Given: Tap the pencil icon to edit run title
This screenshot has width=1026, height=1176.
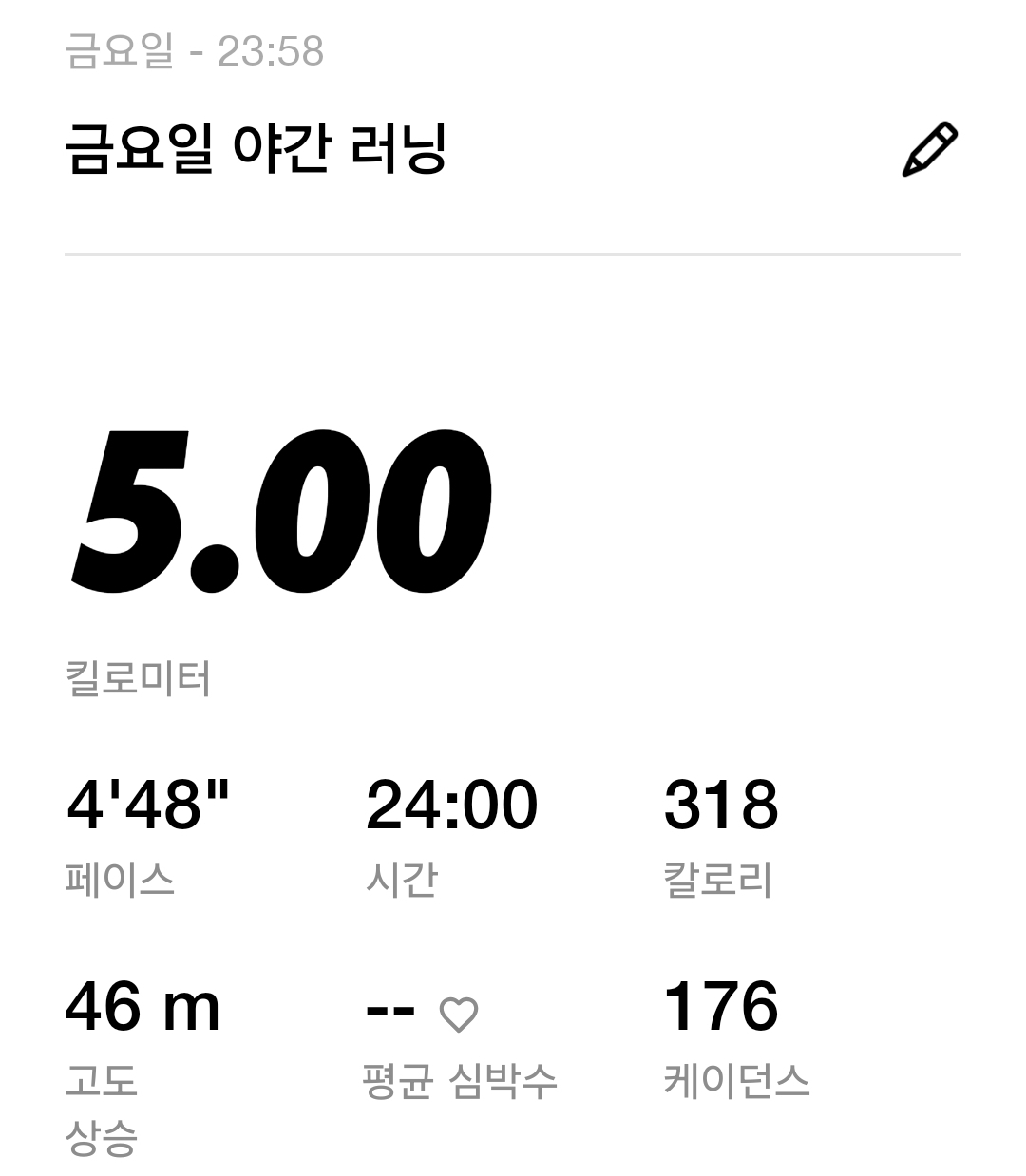Looking at the screenshot, I should pyautogui.click(x=929, y=149).
